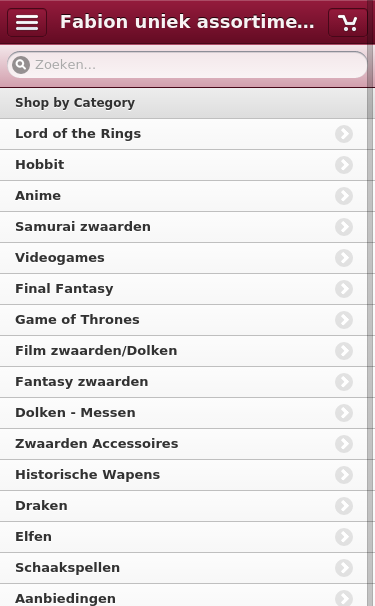Select Film zwaarden/Dolken category
The height and width of the screenshot is (606, 375).
184,351
